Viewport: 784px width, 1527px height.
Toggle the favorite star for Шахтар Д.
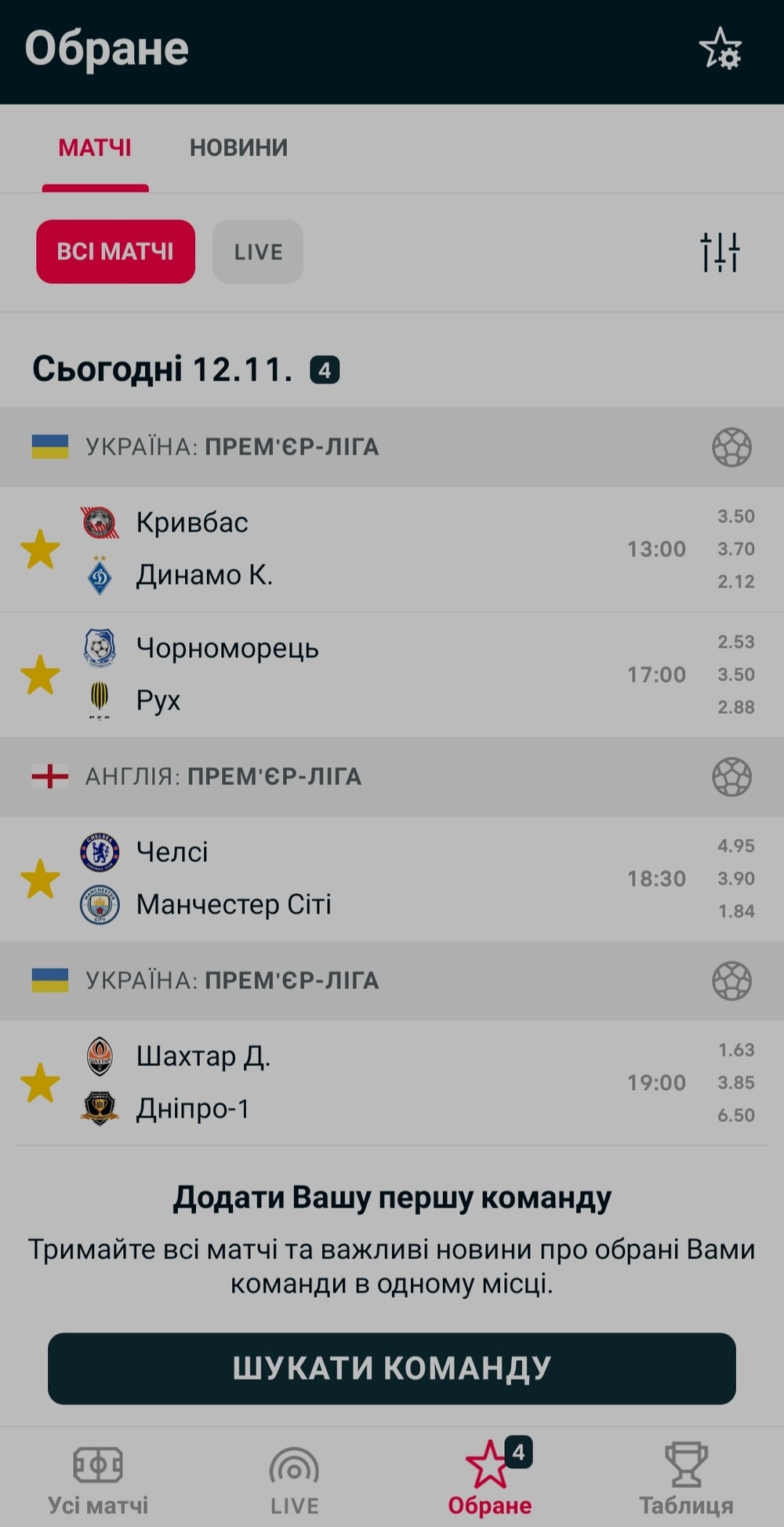click(x=40, y=1082)
